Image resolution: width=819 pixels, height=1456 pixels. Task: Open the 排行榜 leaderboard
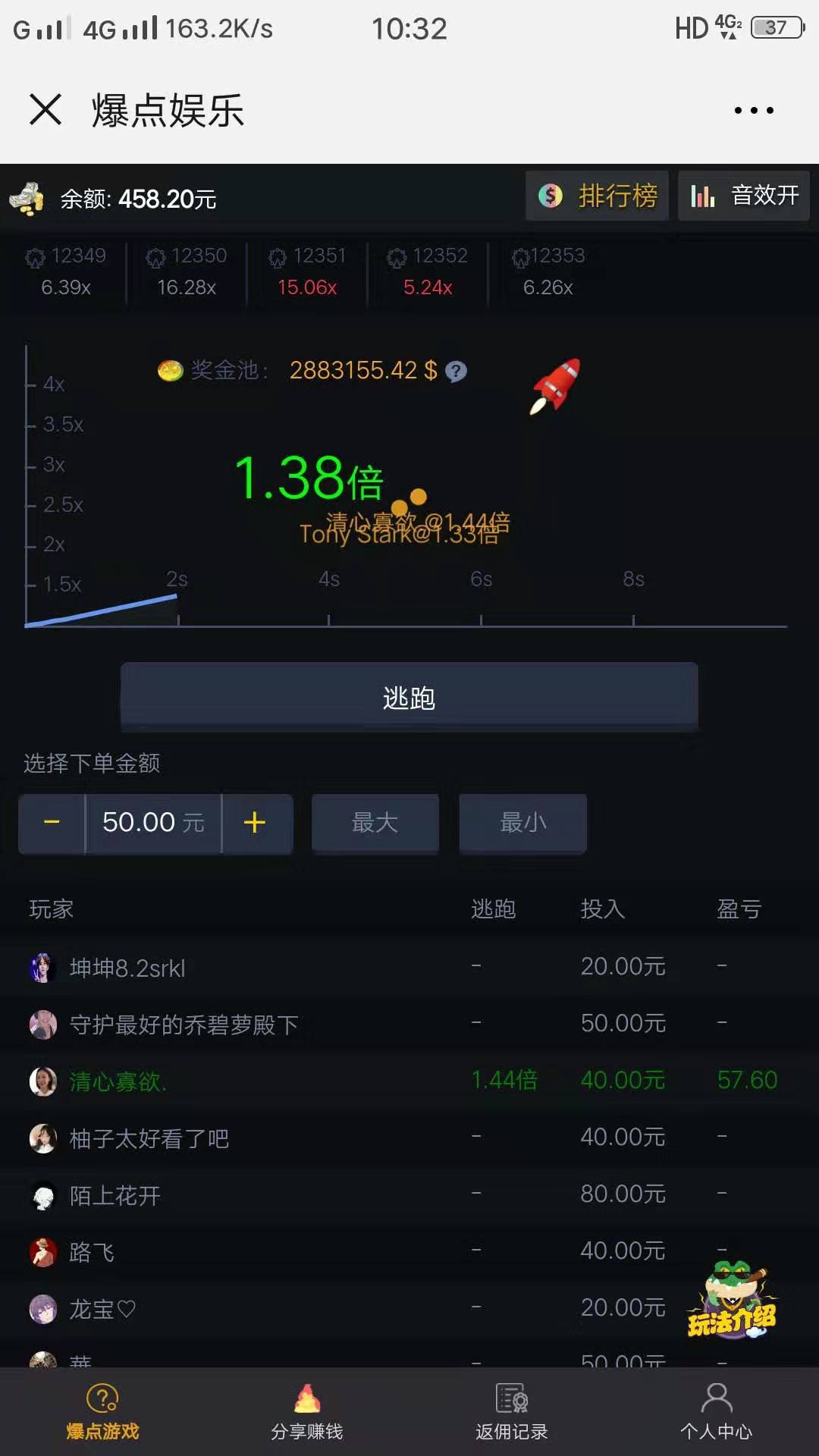597,196
